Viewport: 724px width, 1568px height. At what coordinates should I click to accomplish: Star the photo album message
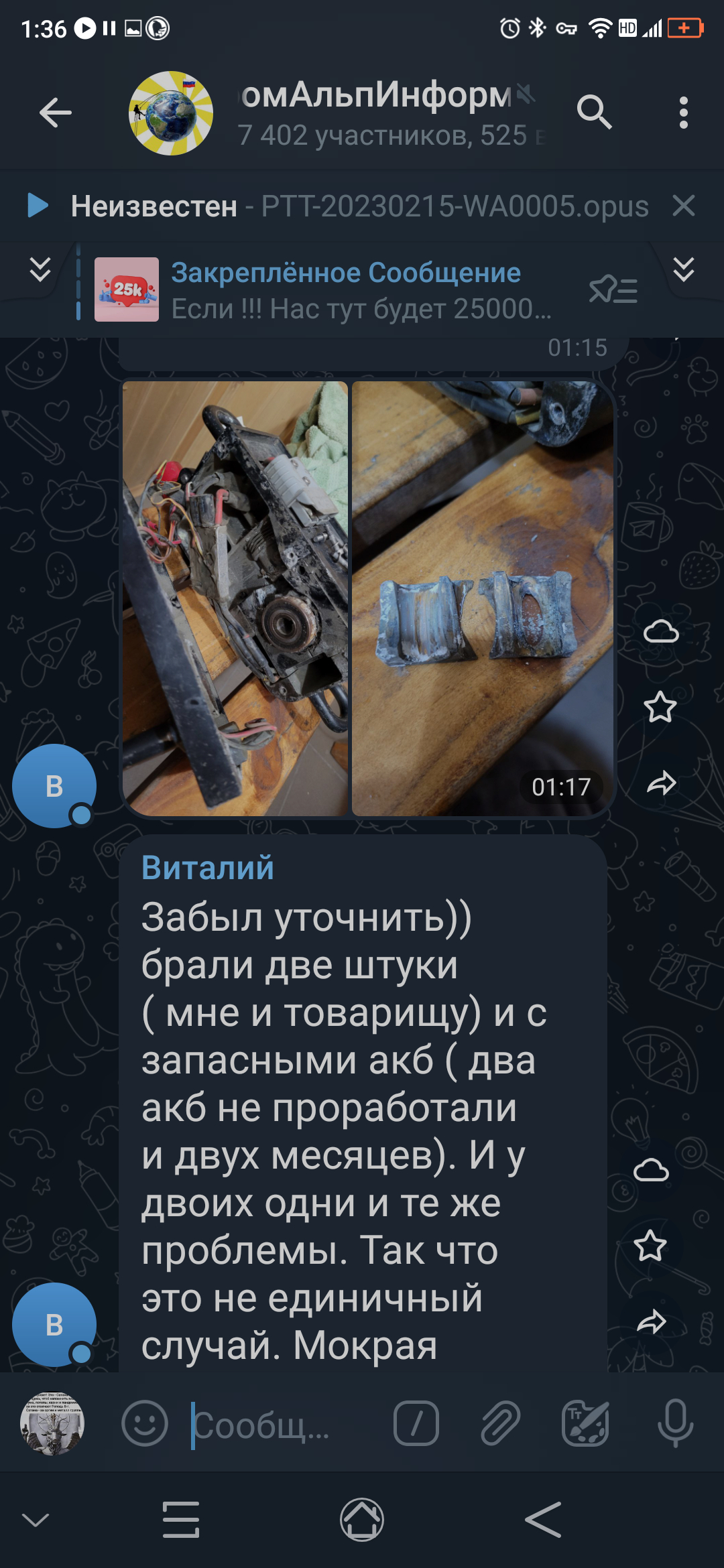[660, 707]
